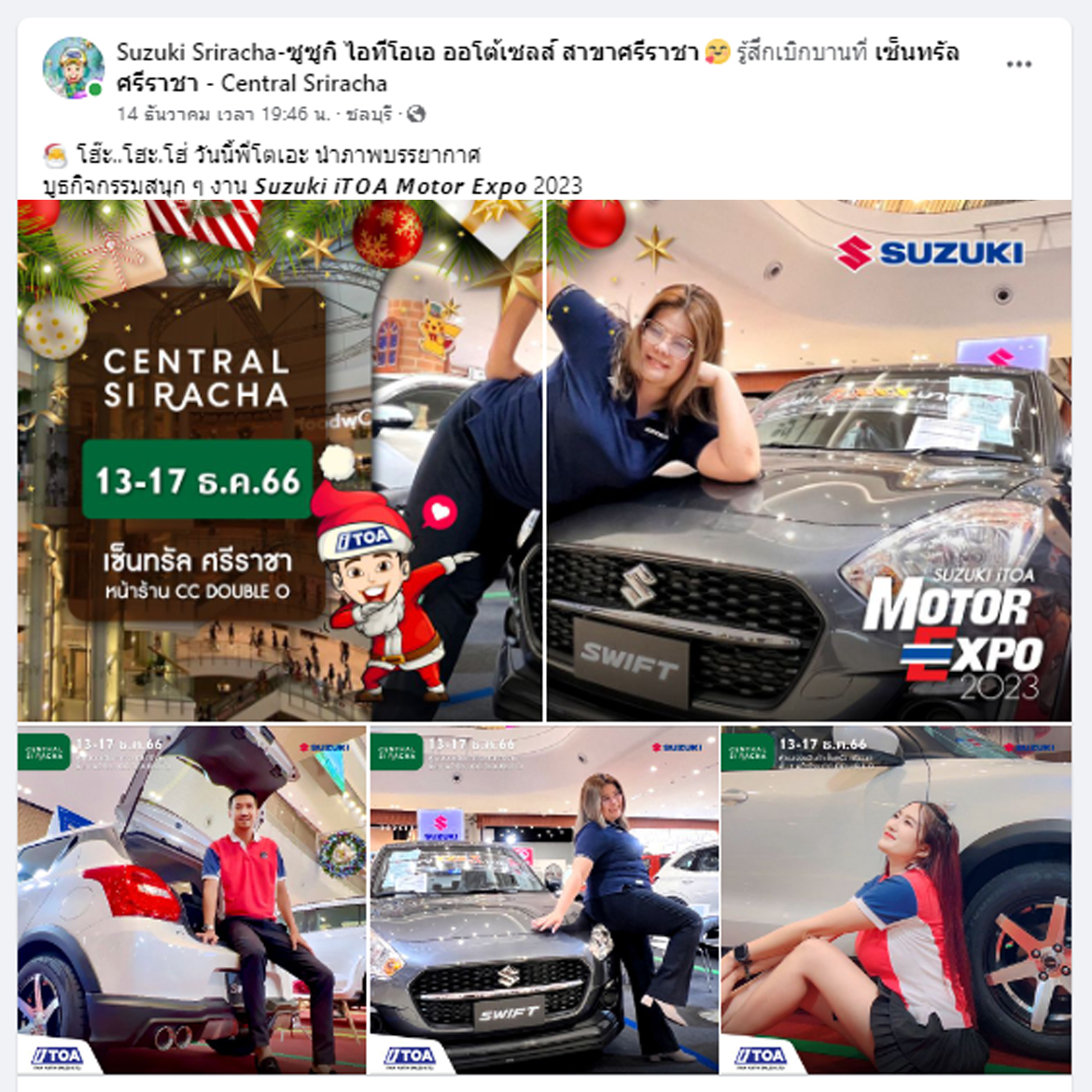Open photo of man in red shirt
1092x1092 pixels.
[191, 900]
